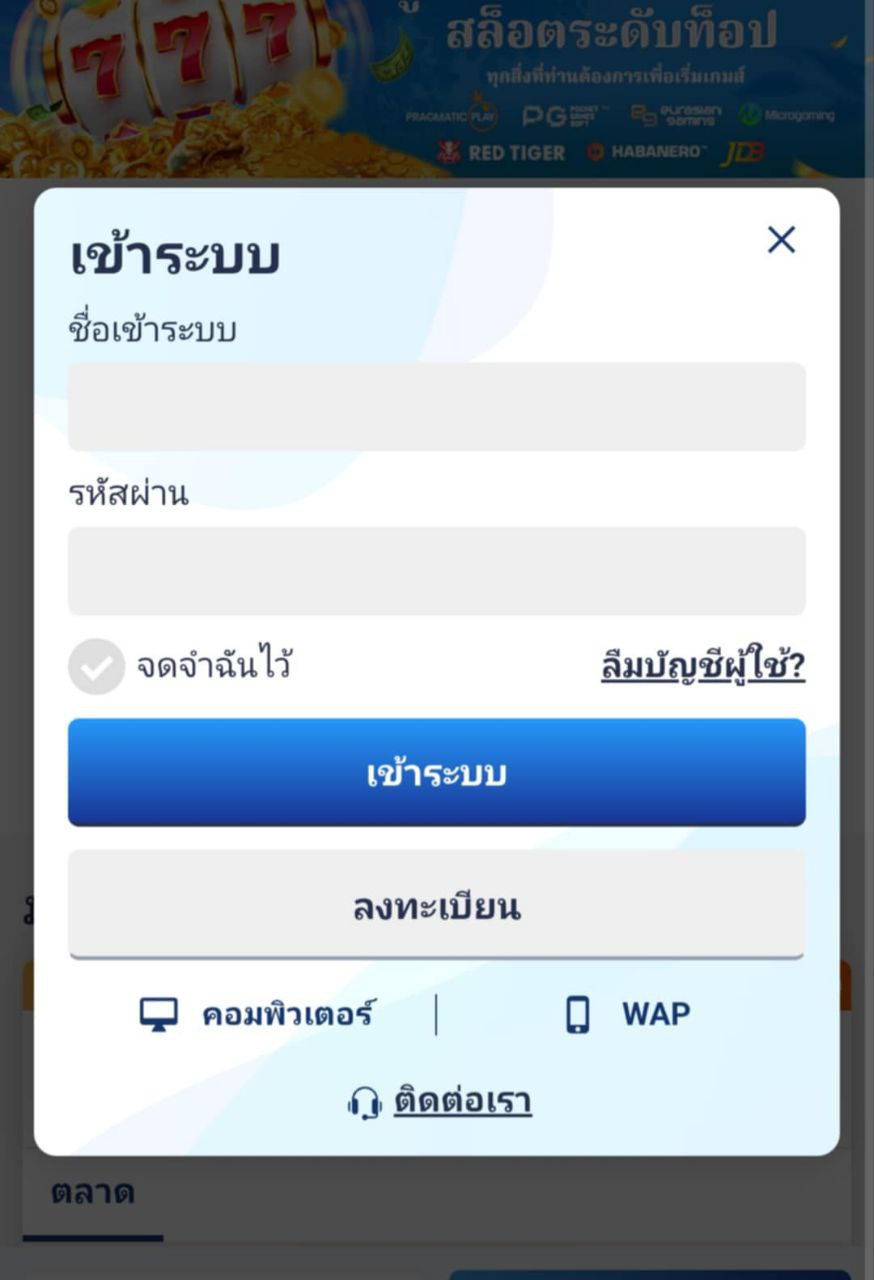Open the ลืมบัญชีผู้ใช้? forgot account link
874x1280 pixels.
tap(702, 666)
